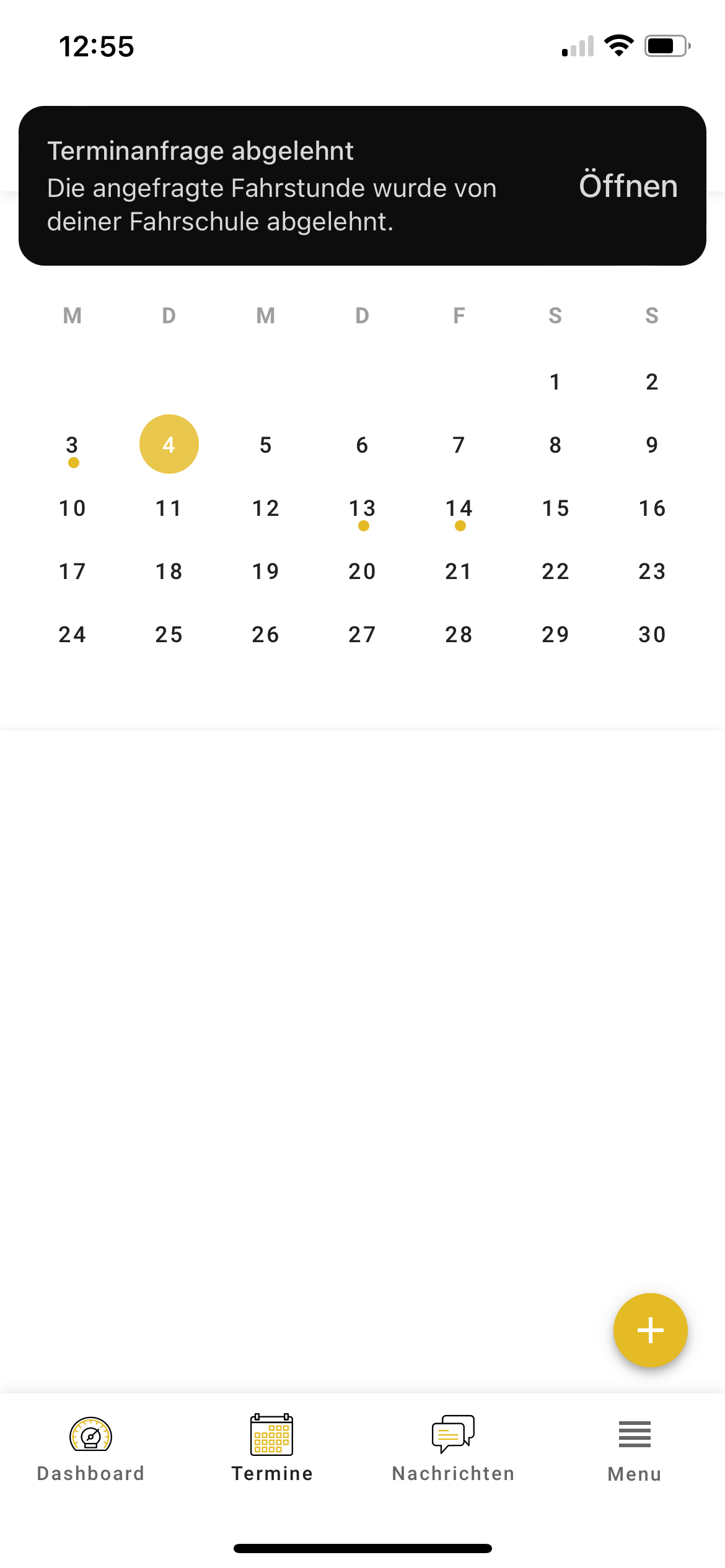Open the Menu tab
Viewport: 725px width, 1568px height.
click(x=635, y=1449)
